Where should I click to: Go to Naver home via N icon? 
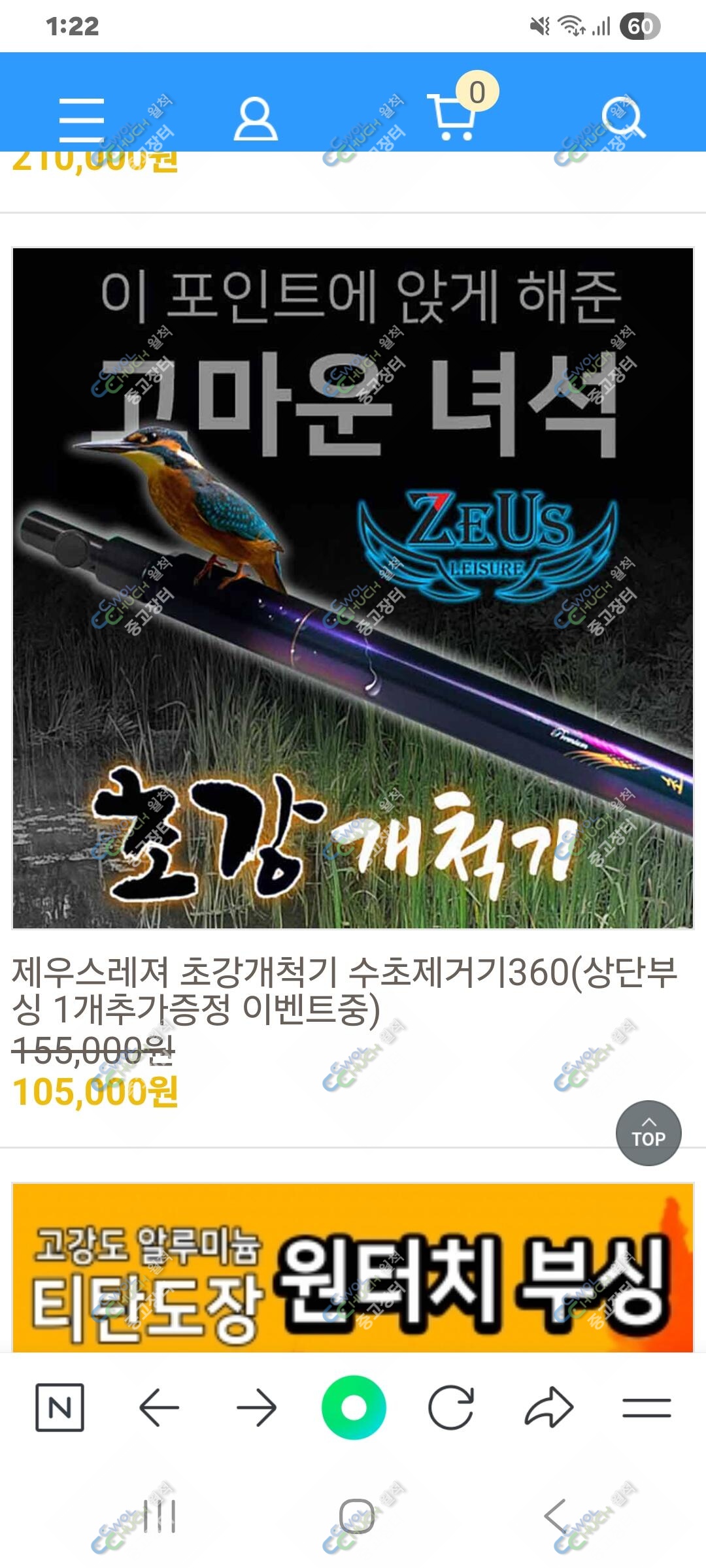[x=59, y=1407]
